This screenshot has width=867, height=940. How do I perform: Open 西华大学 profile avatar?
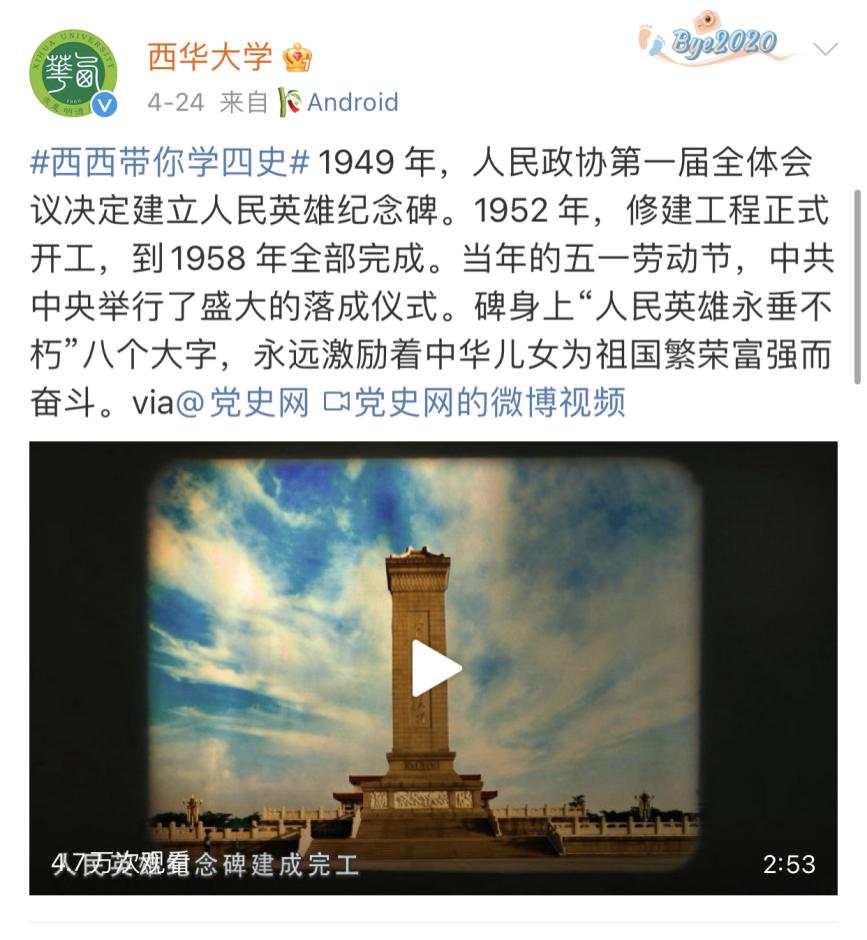(x=73, y=73)
